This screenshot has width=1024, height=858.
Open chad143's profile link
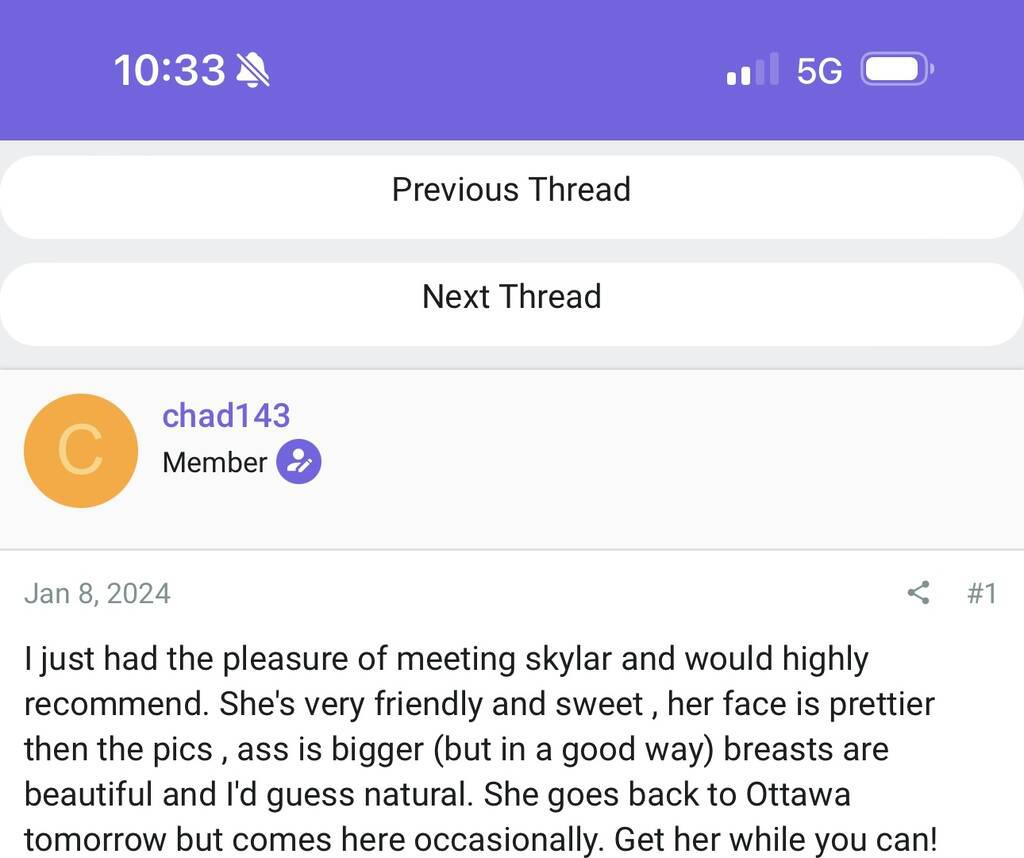point(226,415)
